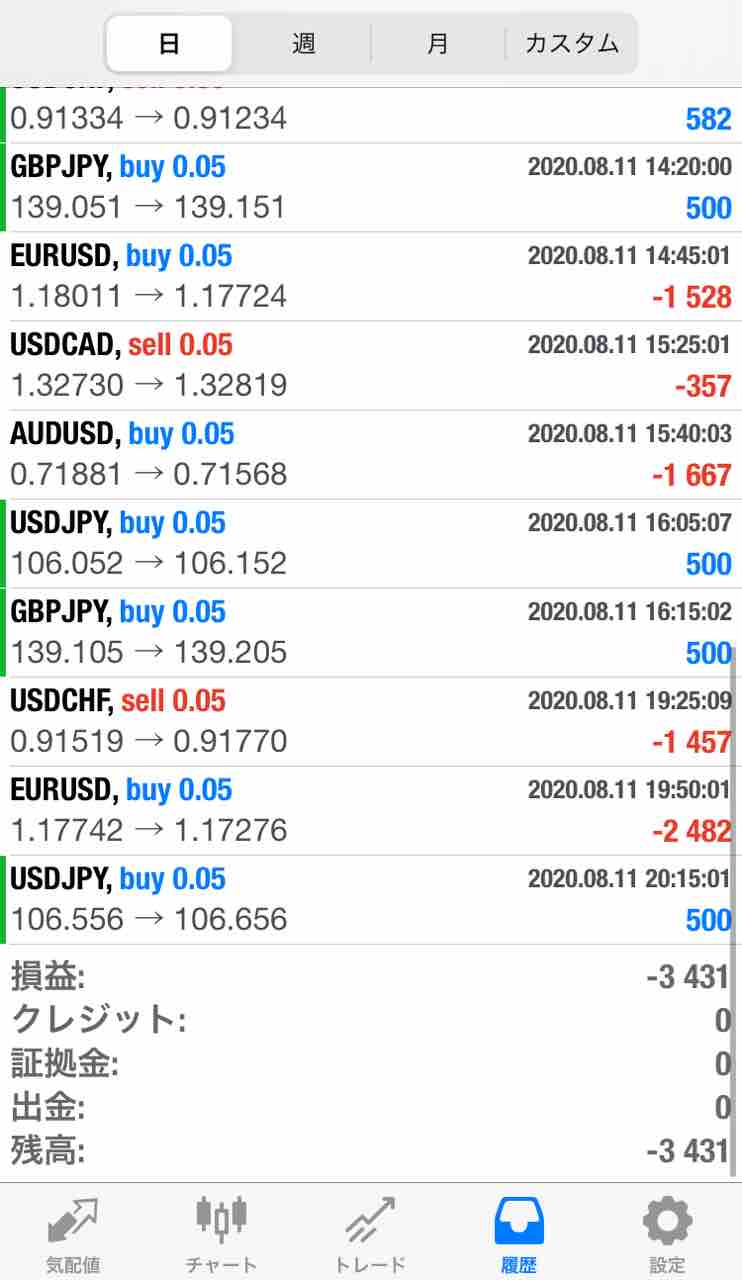Switch to the トレード trade tab
This screenshot has height=1280, width=742.
click(370, 1232)
